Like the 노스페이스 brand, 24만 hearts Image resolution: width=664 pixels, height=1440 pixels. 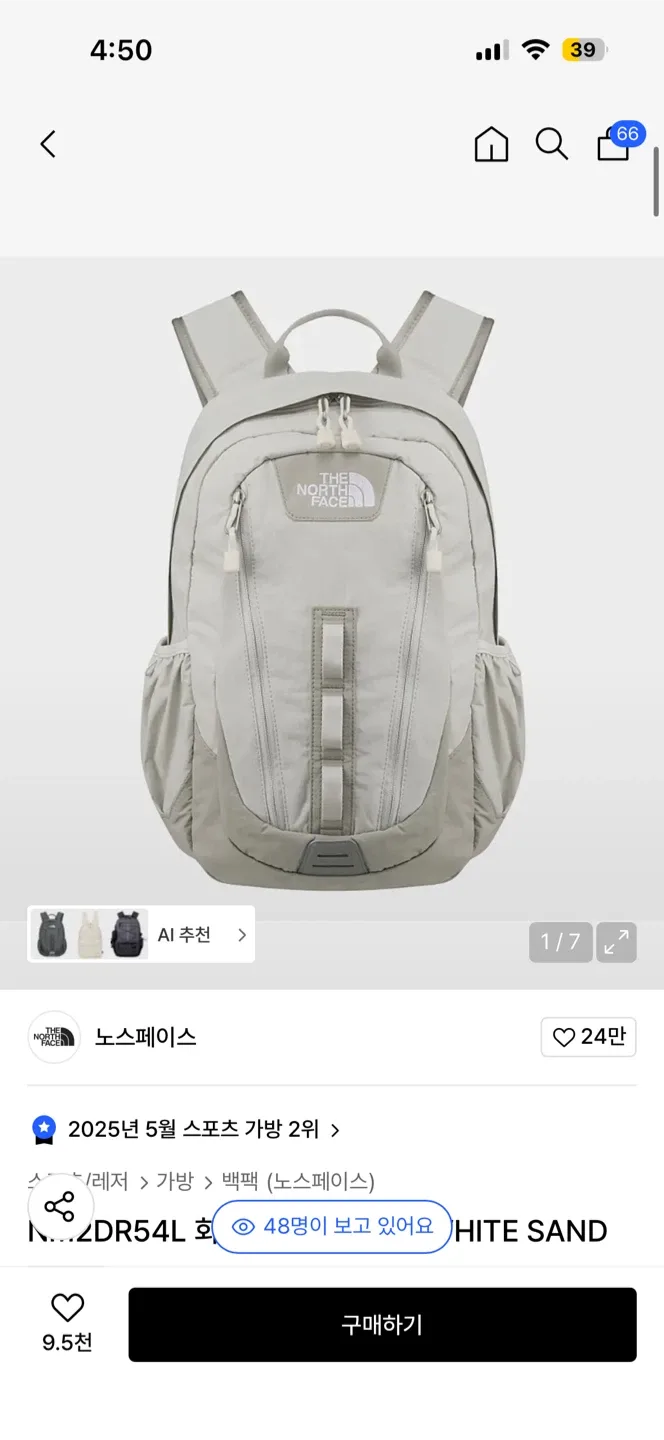click(588, 1037)
